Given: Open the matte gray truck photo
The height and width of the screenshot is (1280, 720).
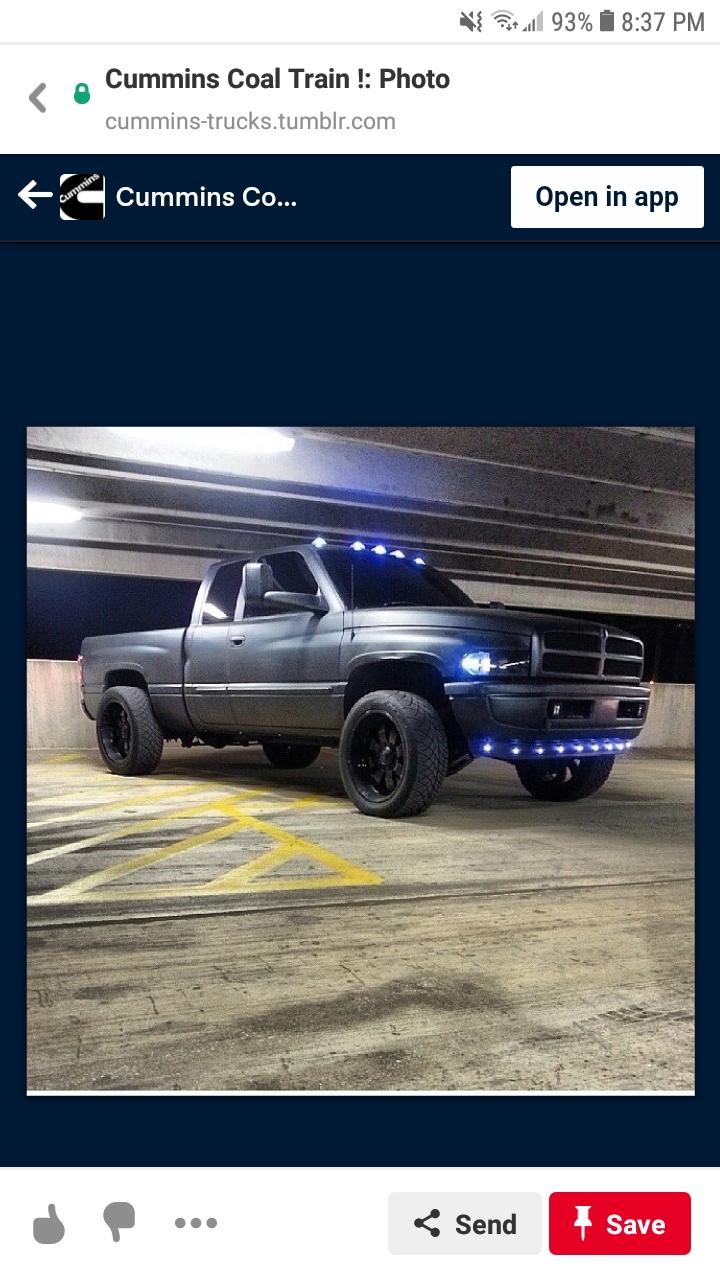Looking at the screenshot, I should click(x=360, y=760).
